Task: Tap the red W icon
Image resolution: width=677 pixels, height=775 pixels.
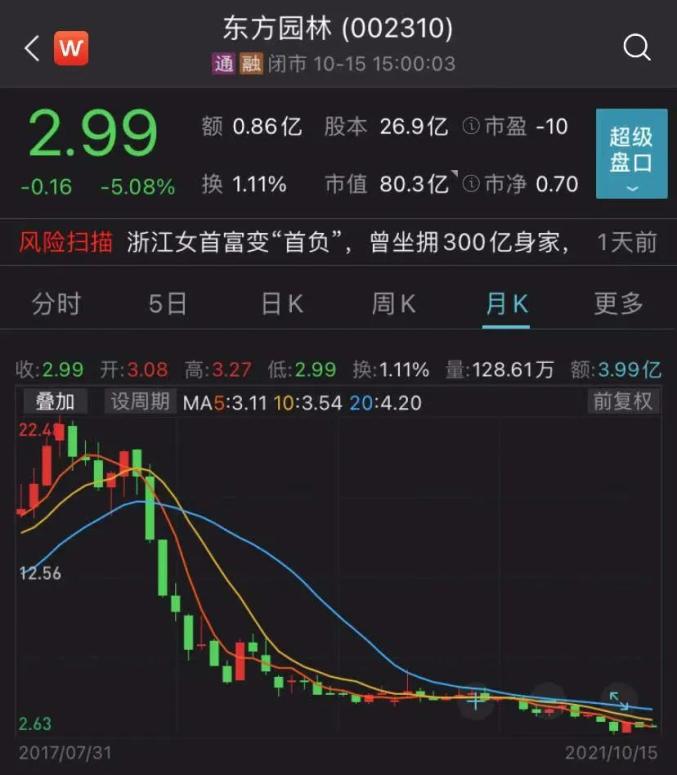Action: point(70,47)
